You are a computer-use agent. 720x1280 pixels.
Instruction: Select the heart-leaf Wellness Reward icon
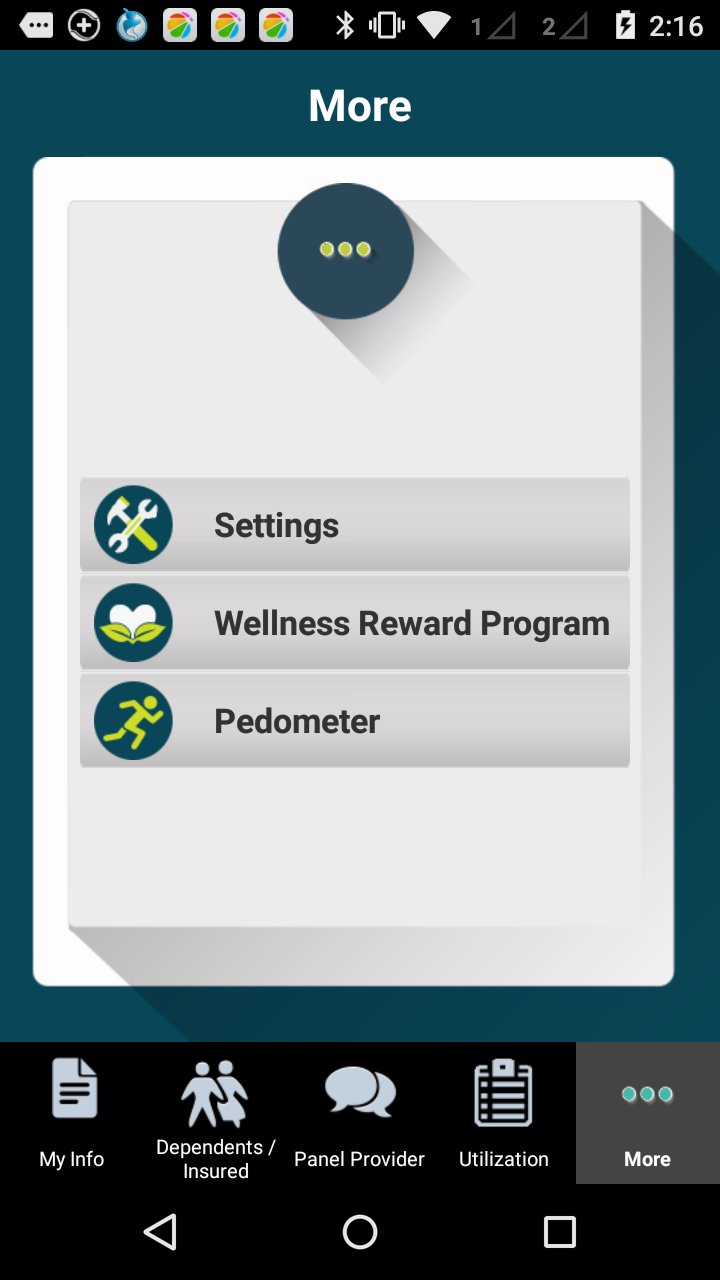(x=133, y=622)
